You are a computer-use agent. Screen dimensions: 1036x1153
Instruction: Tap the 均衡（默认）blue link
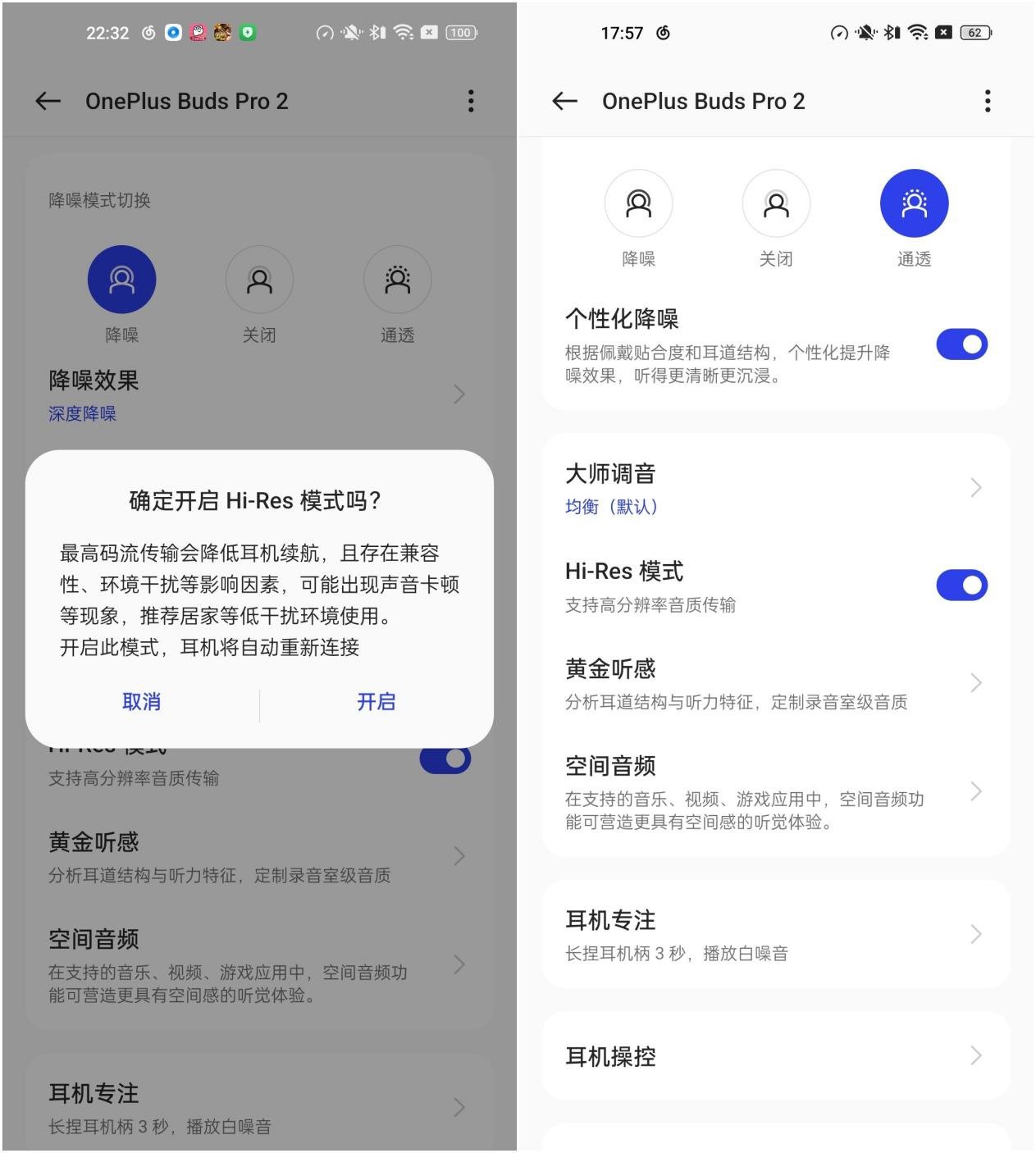tap(610, 506)
